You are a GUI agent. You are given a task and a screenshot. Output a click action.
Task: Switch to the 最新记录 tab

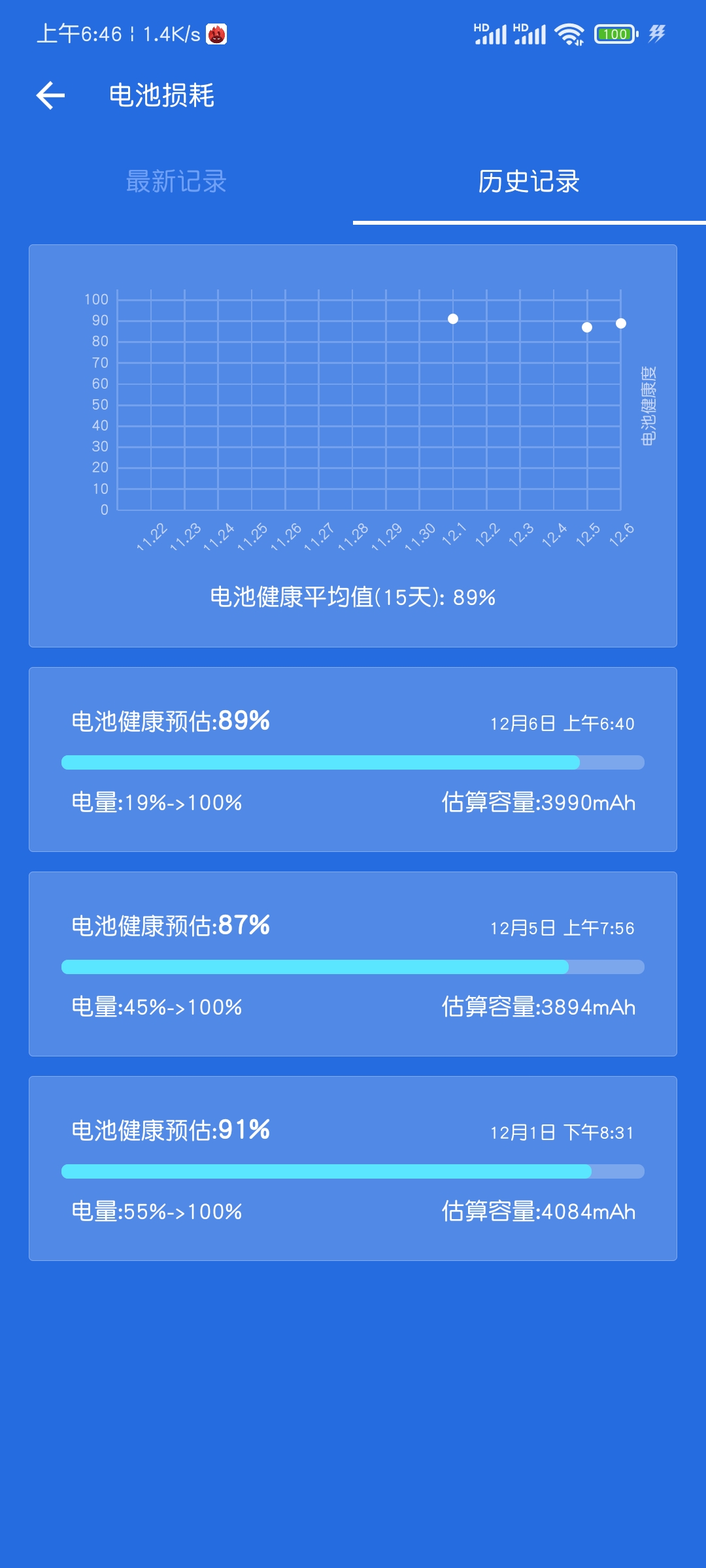click(x=176, y=182)
